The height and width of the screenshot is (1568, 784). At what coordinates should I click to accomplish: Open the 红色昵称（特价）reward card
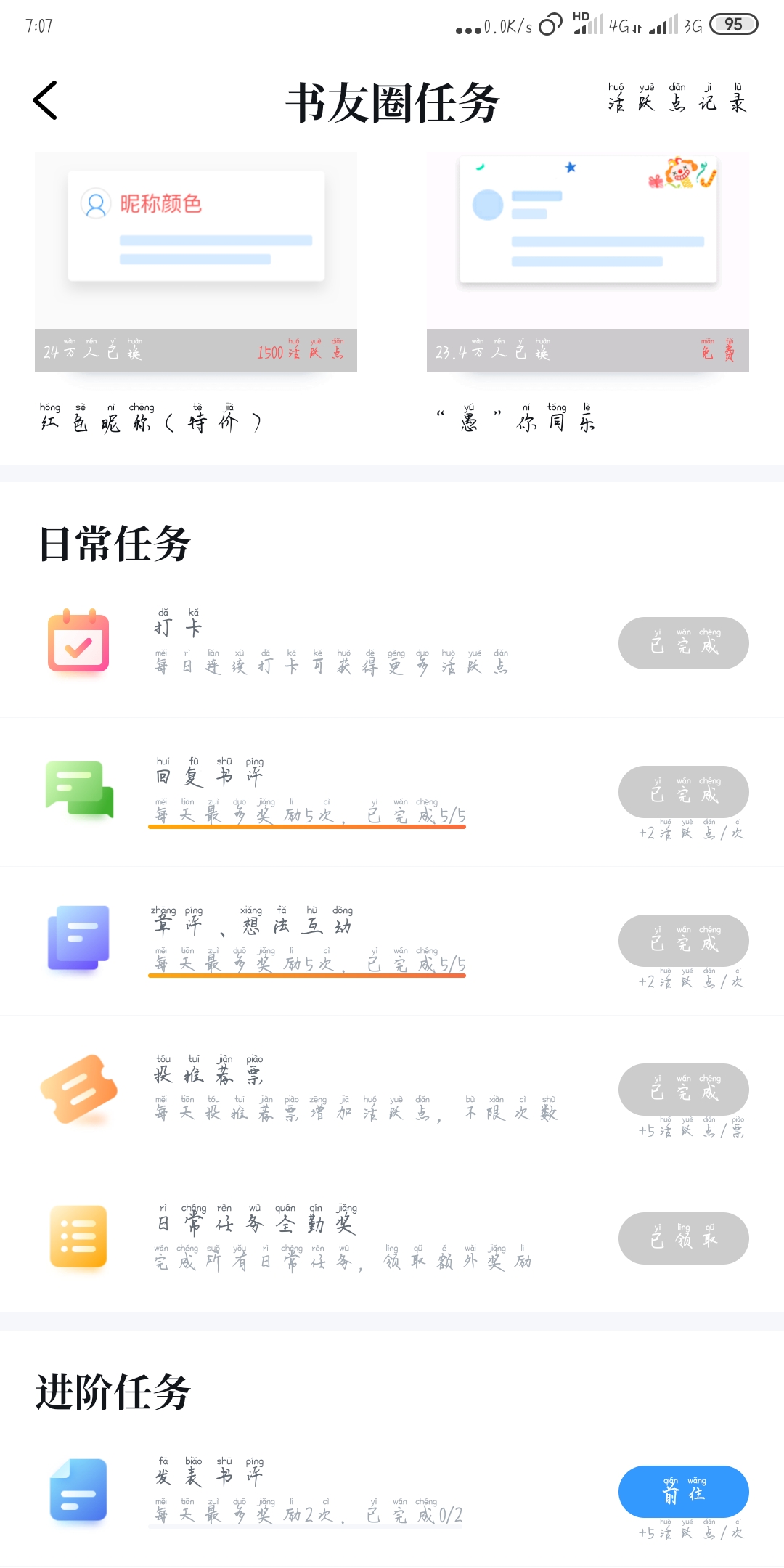[x=196, y=263]
